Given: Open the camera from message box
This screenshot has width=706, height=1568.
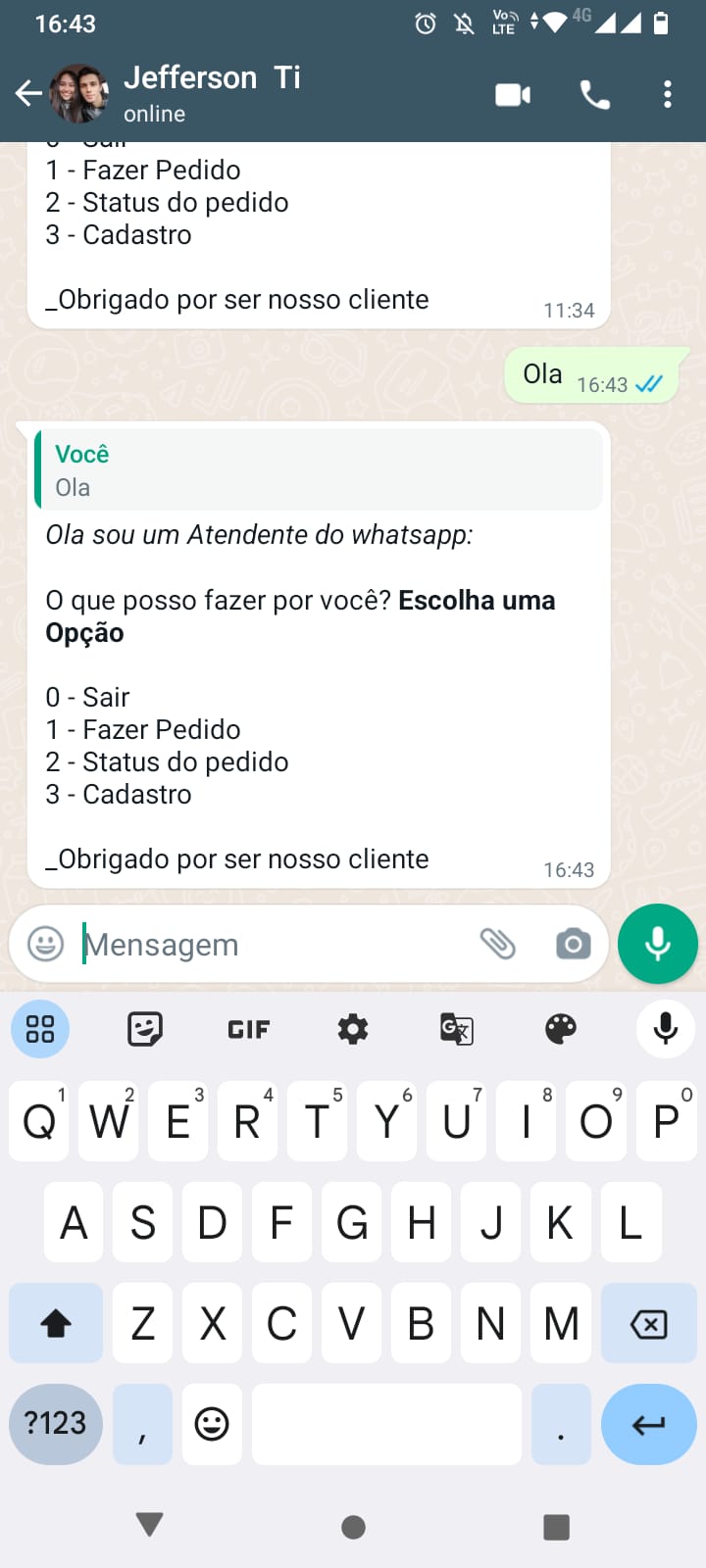Looking at the screenshot, I should point(573,944).
